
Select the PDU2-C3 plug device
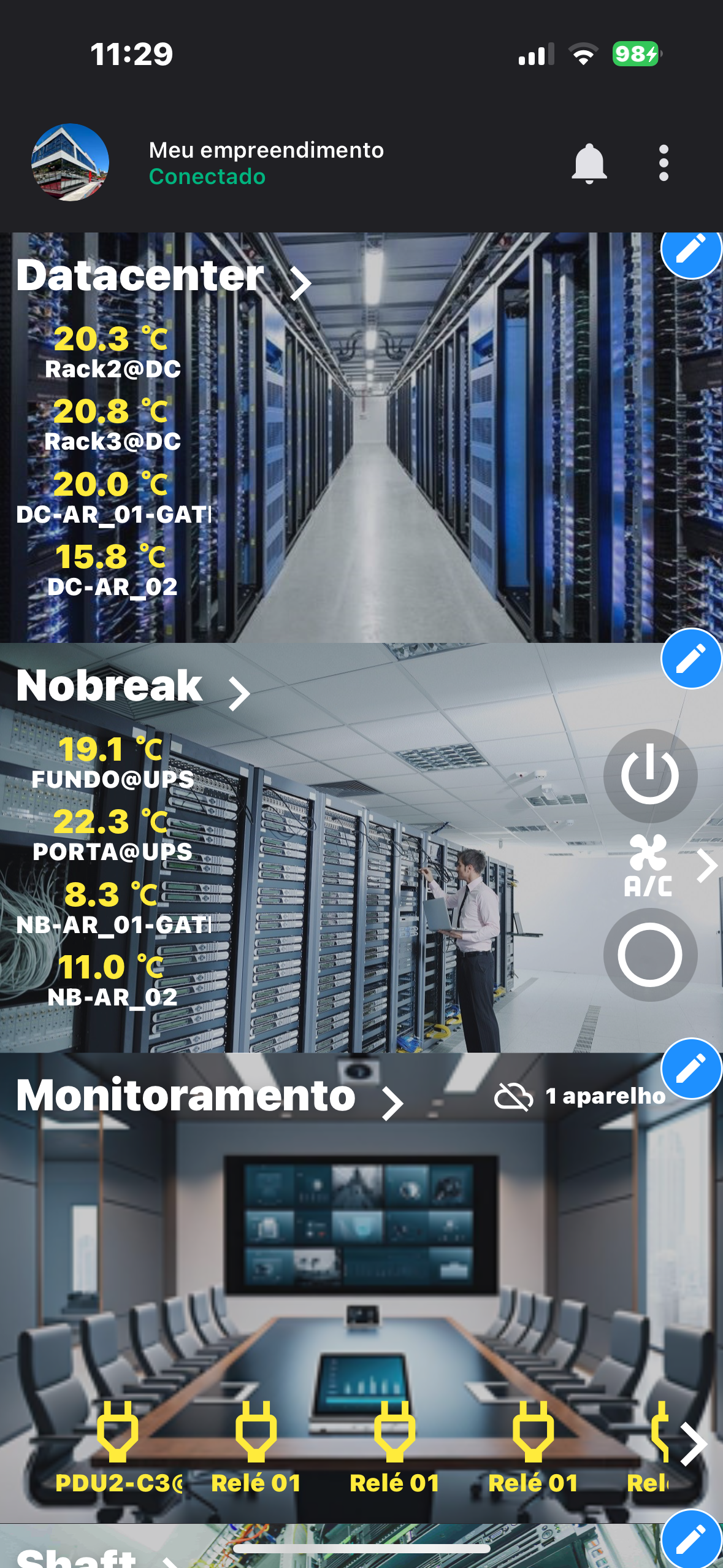pyautogui.click(x=118, y=1448)
